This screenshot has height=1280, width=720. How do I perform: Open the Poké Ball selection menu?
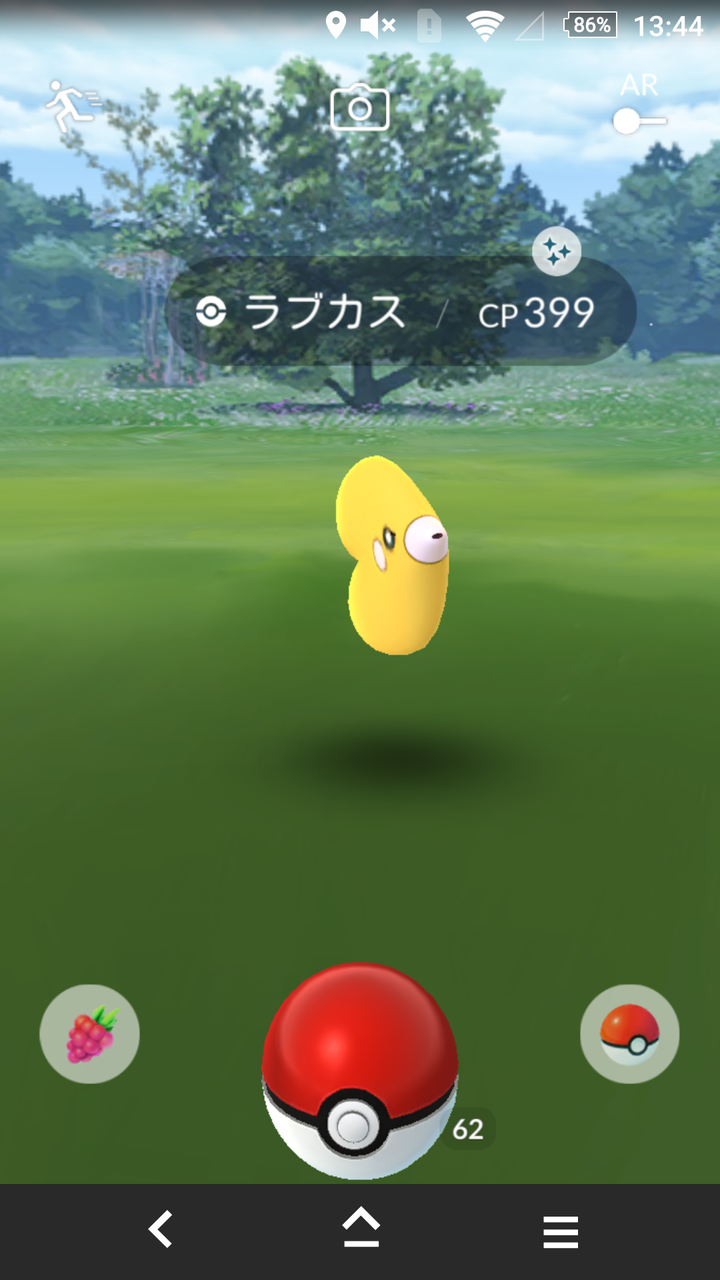tap(629, 1034)
